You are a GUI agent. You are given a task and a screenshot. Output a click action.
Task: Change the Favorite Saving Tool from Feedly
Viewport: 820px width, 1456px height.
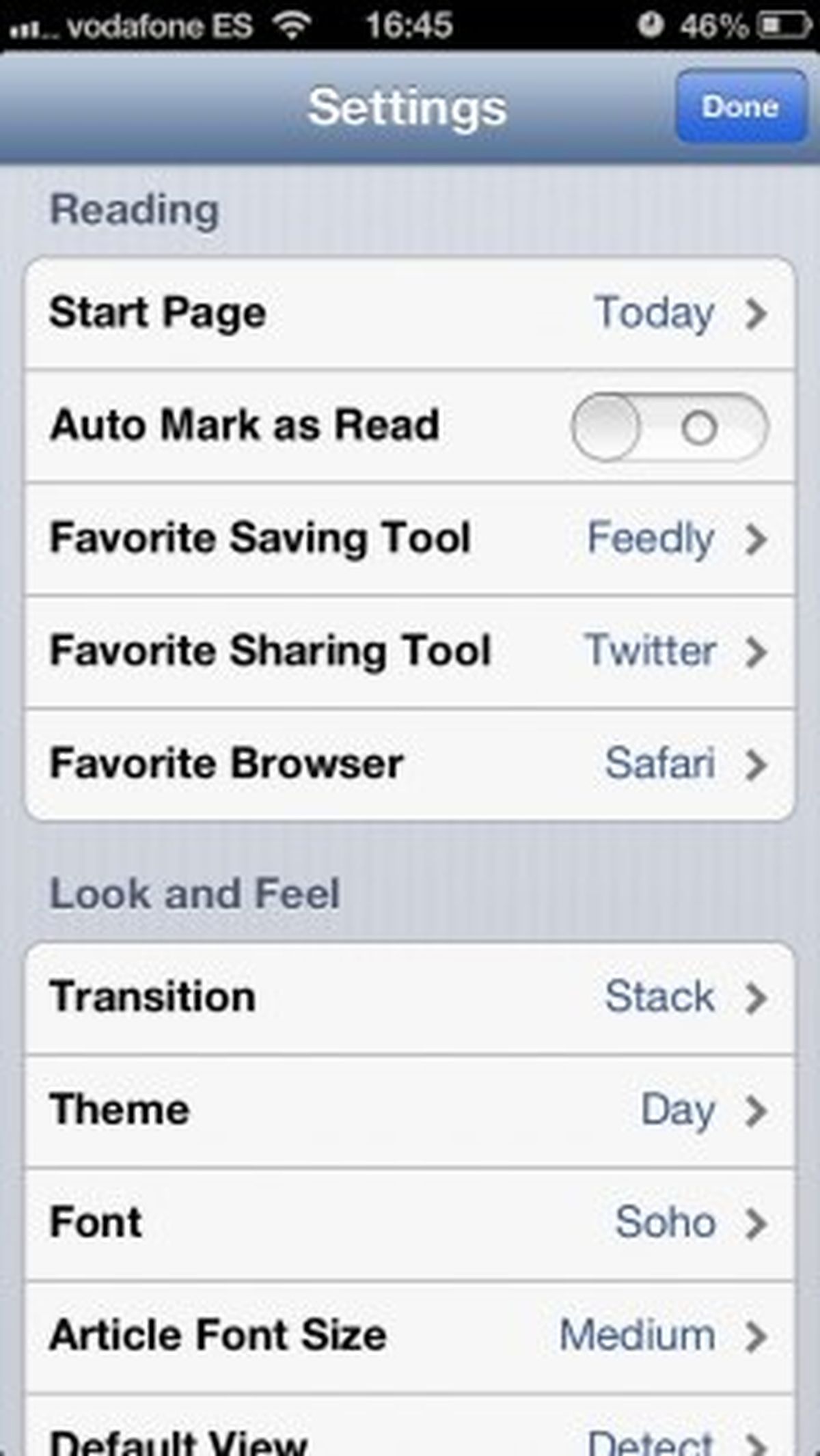pyautogui.click(x=410, y=538)
